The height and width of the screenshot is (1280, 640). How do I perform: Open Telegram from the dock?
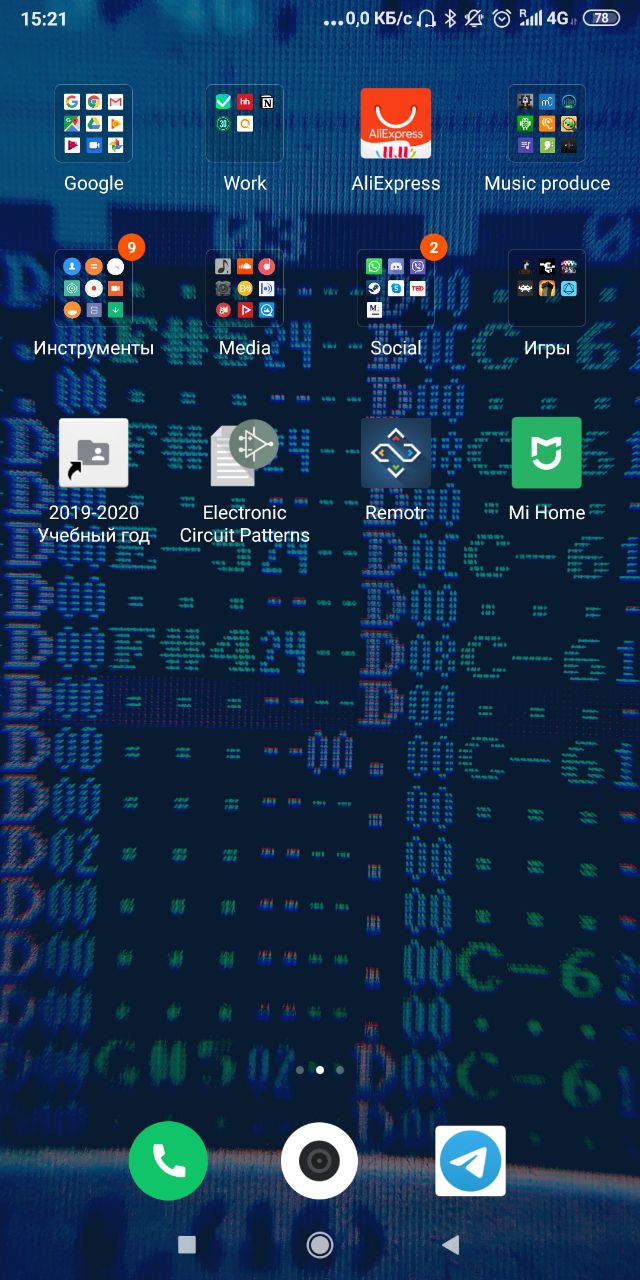coord(471,1161)
